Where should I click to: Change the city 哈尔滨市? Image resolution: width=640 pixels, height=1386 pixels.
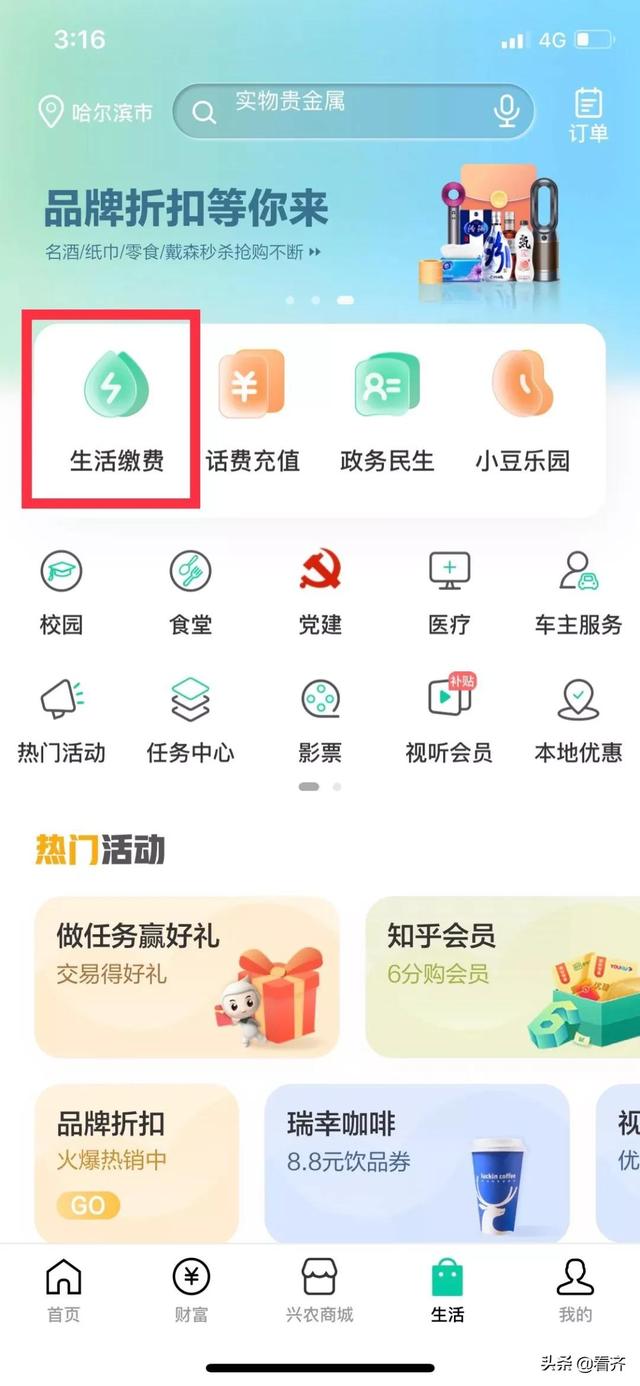click(95, 112)
